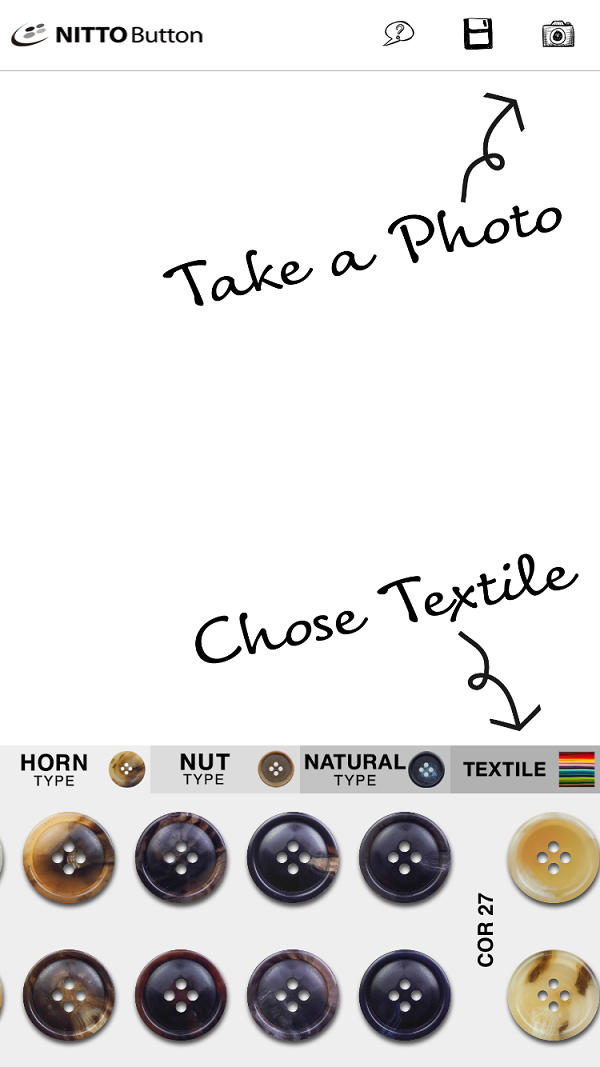Open the help speech bubble icon

point(399,33)
